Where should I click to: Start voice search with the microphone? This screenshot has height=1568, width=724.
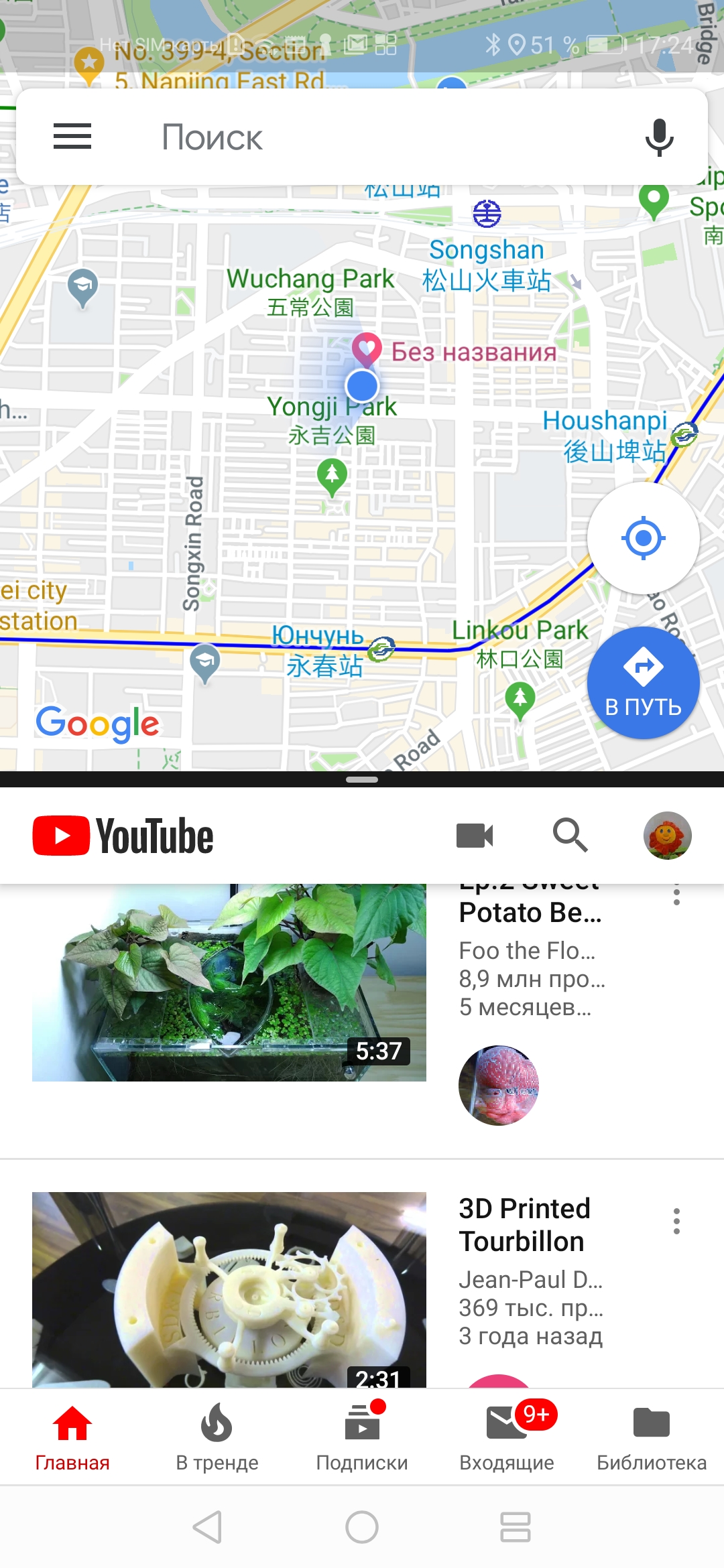pyautogui.click(x=659, y=137)
